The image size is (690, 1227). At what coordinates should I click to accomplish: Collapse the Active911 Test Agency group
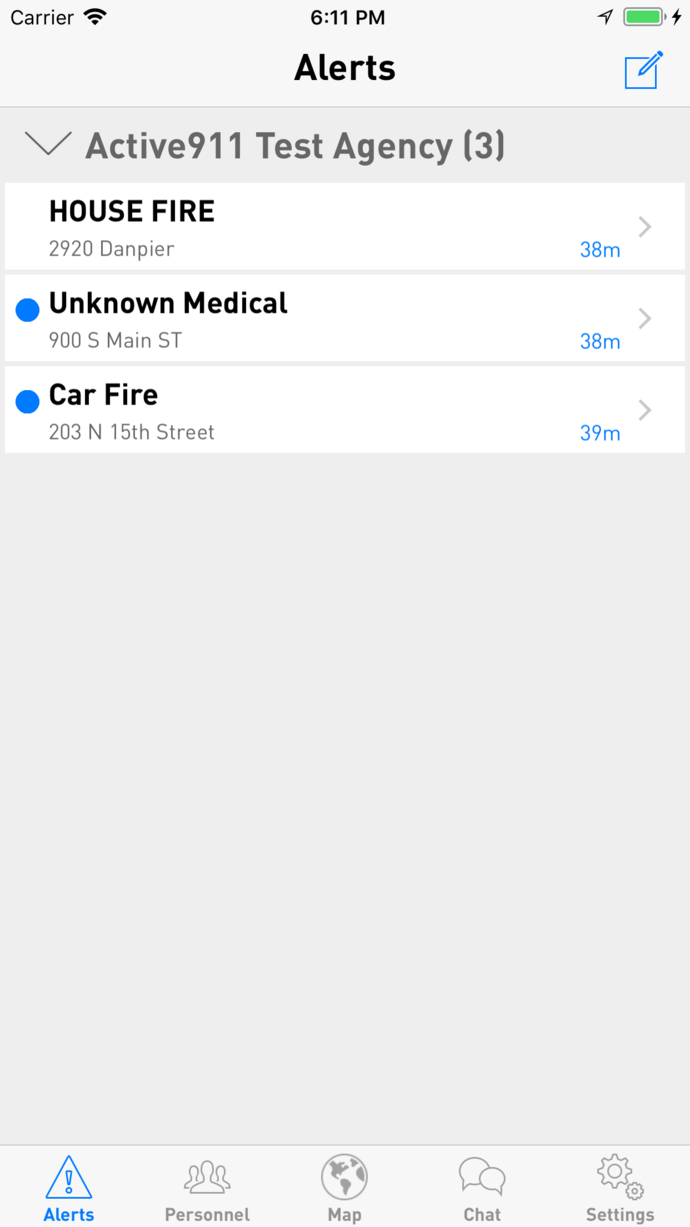[x=48, y=145]
